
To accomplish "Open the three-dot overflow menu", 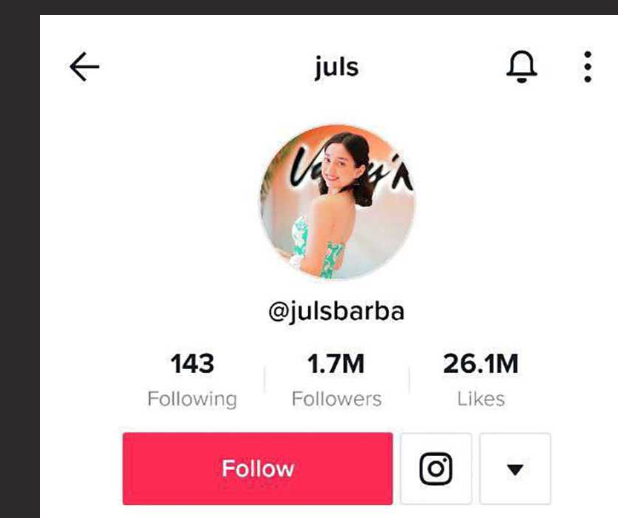I will 587,67.
